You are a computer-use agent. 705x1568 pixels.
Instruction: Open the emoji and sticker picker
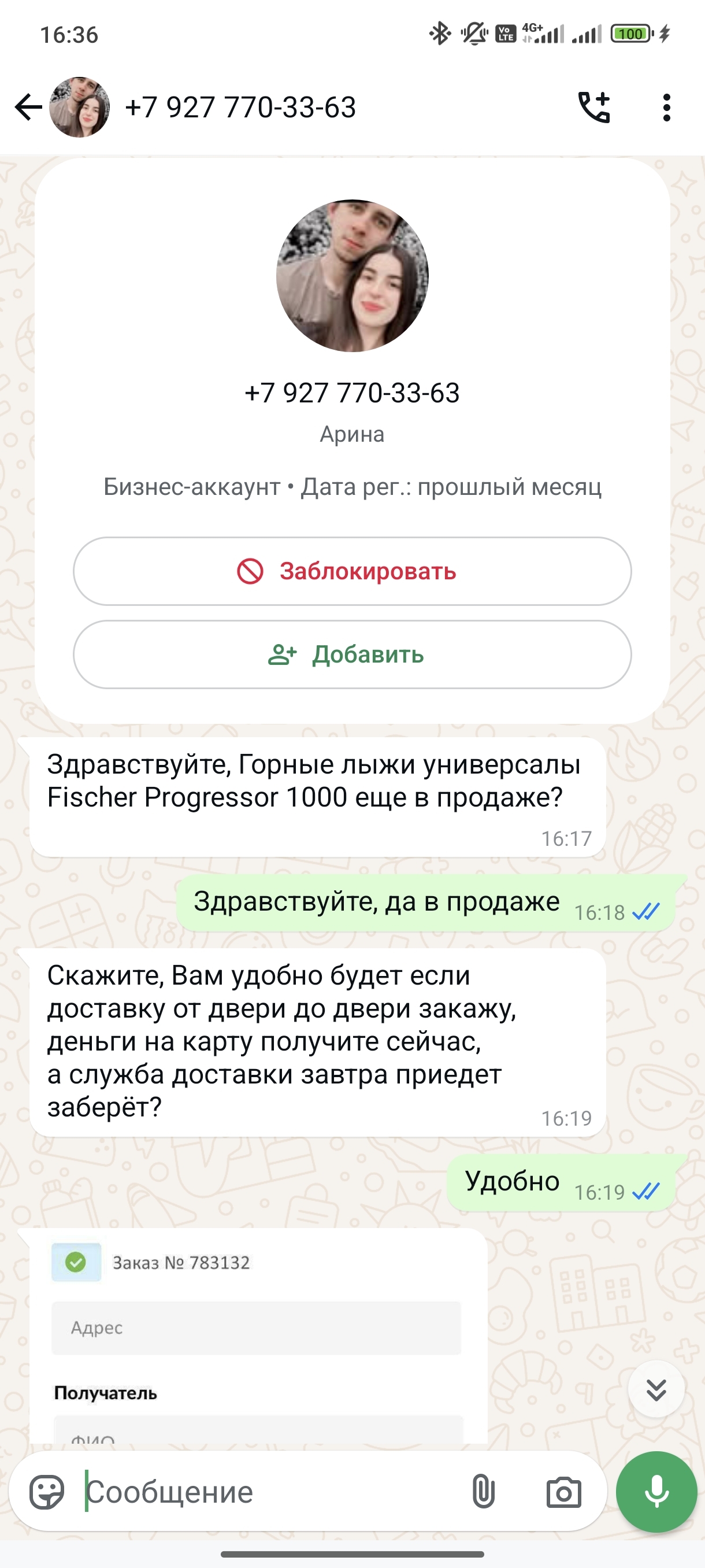pos(47,1492)
